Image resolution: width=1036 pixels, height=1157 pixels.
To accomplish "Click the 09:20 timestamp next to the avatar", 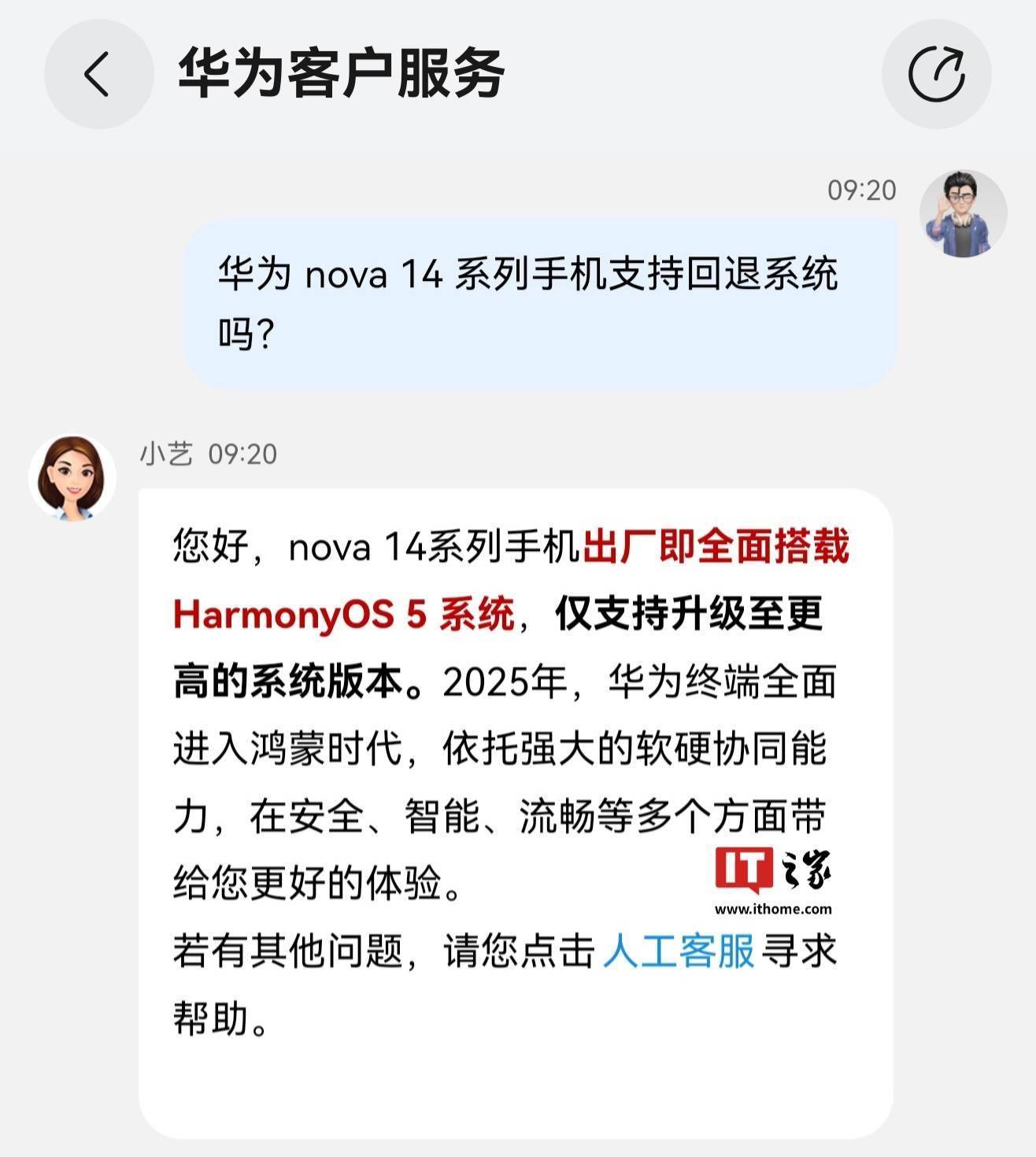I will (863, 189).
